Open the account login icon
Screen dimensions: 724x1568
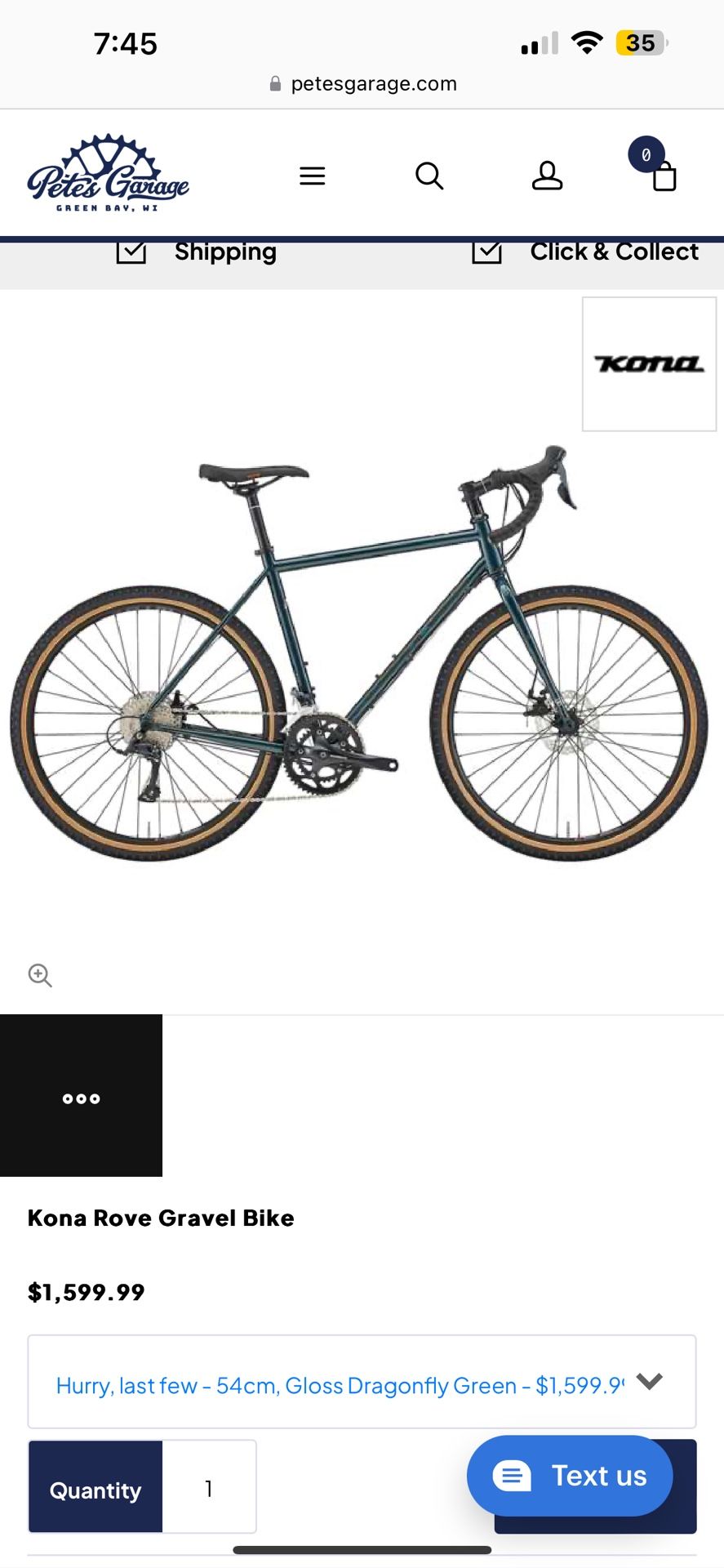(547, 176)
